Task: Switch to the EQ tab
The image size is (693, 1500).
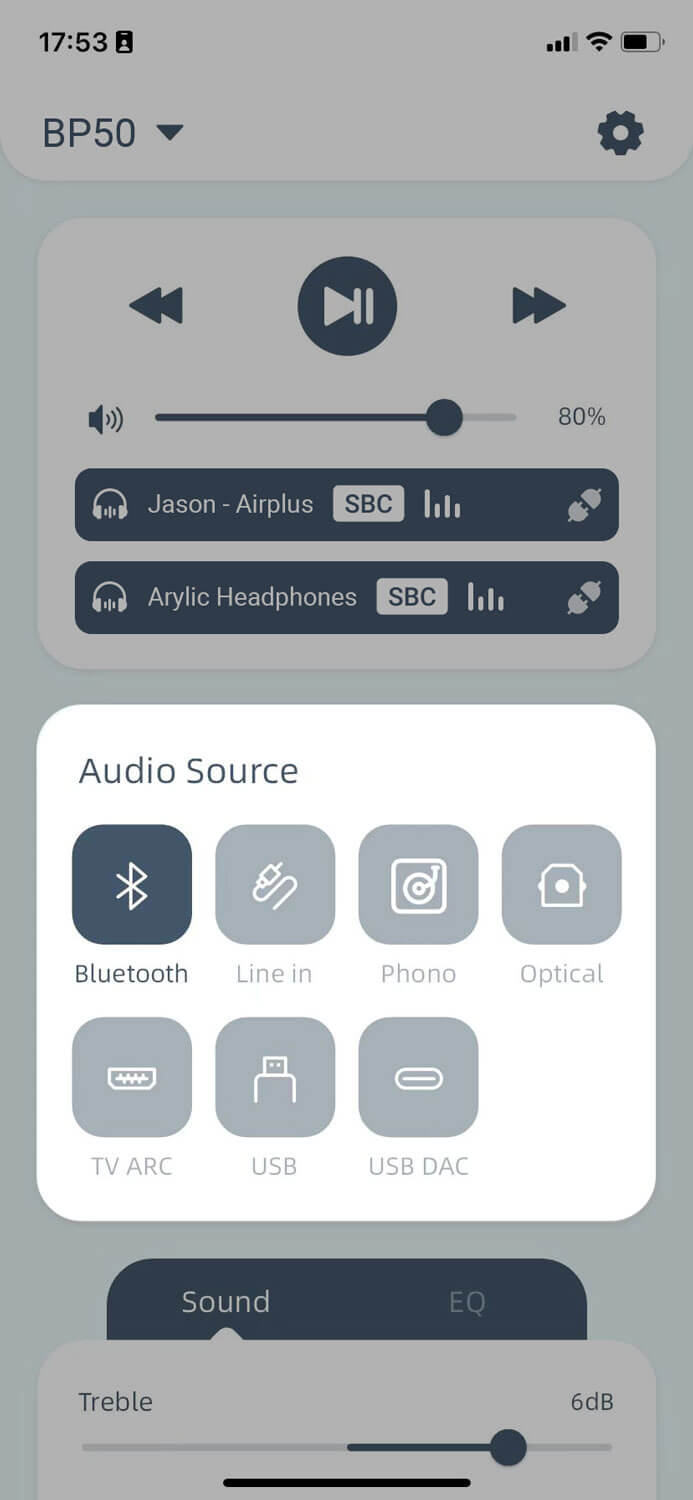Action: (467, 1302)
